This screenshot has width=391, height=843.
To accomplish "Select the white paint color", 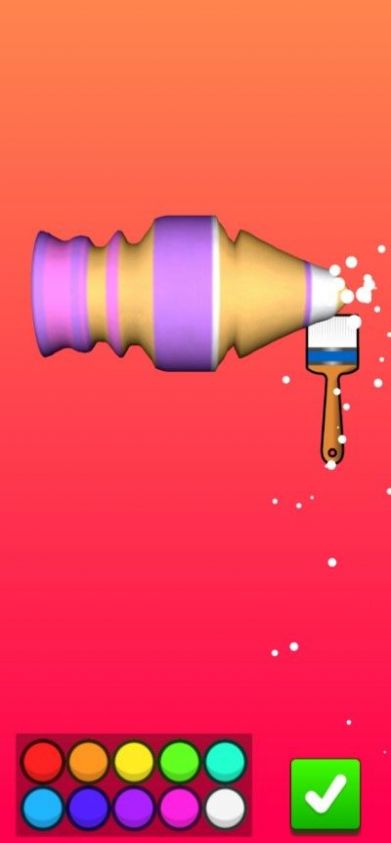I will click(x=225, y=808).
